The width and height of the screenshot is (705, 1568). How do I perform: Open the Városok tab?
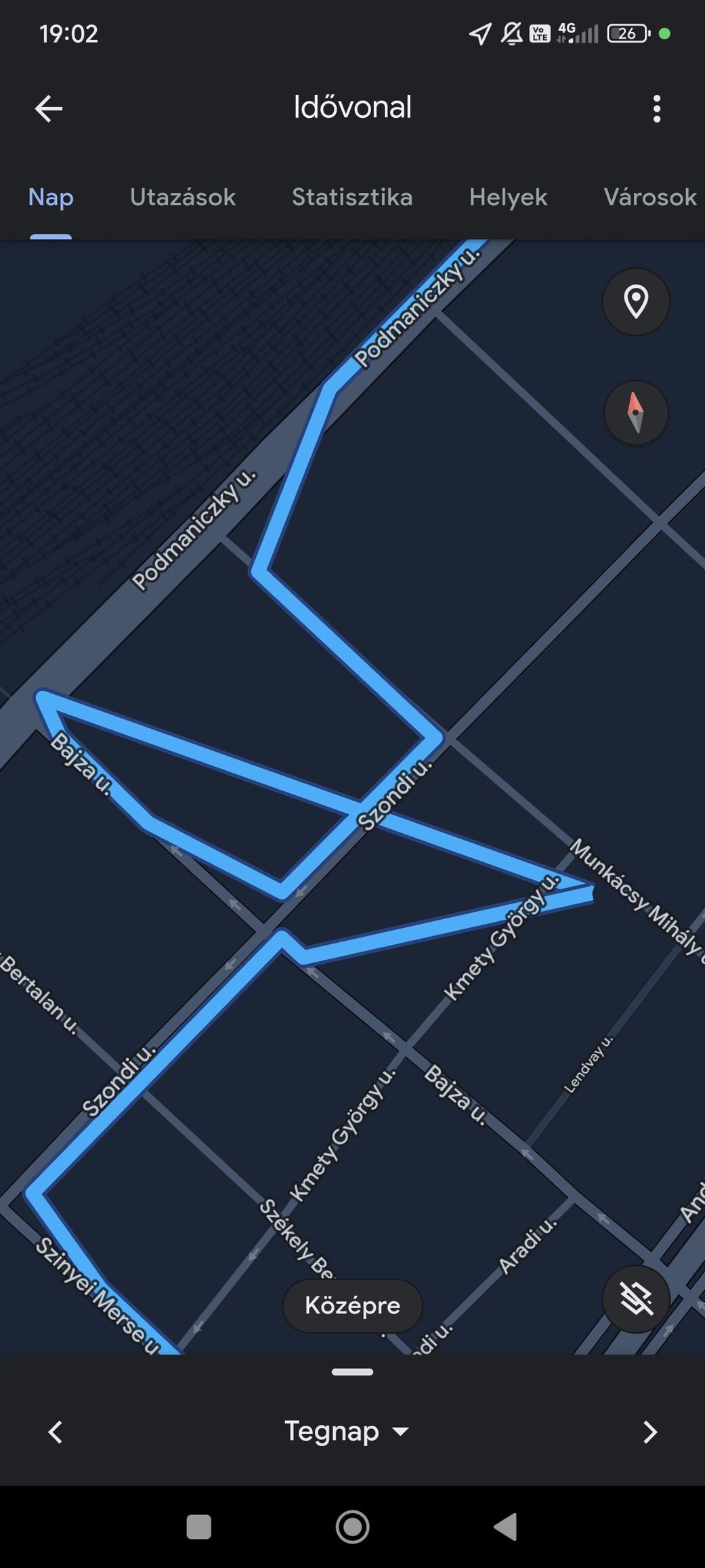coord(649,197)
